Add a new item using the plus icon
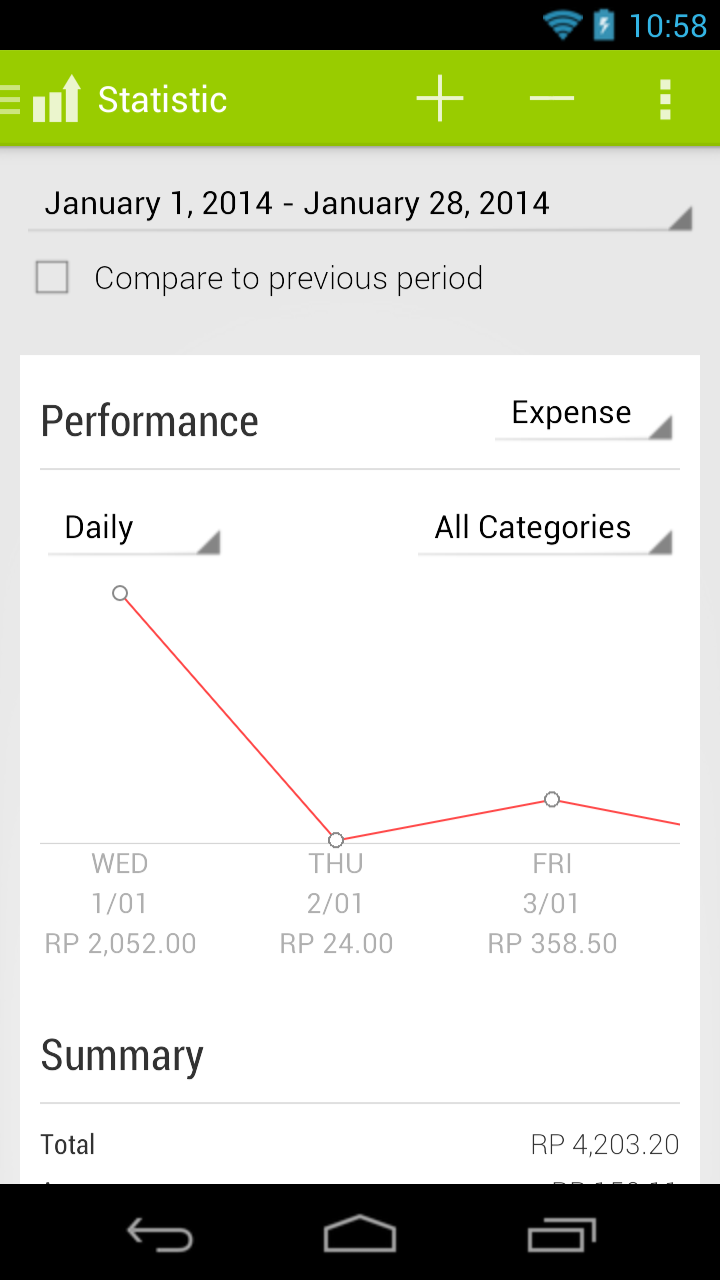Image resolution: width=720 pixels, height=1280 pixels. pyautogui.click(x=440, y=98)
